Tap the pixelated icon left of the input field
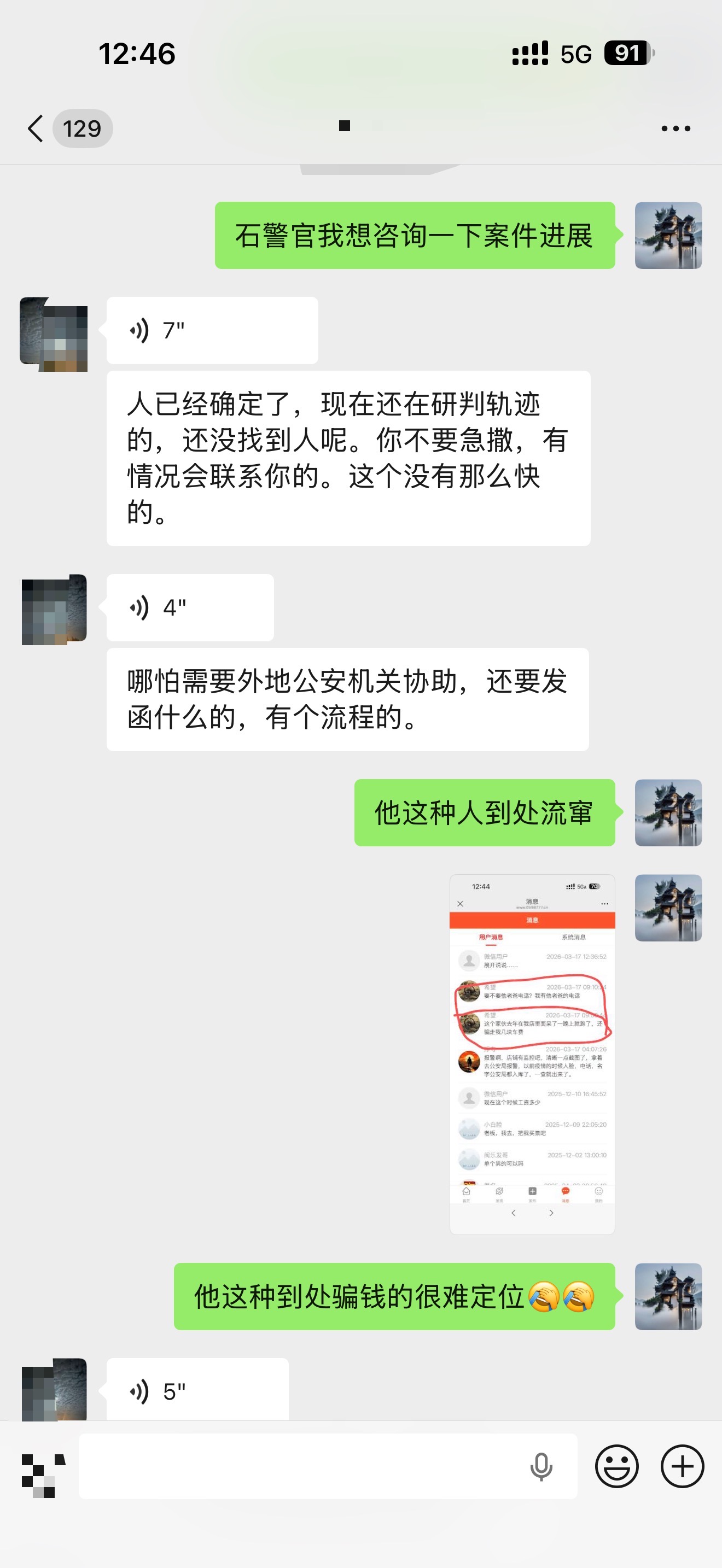Viewport: 722px width, 1568px height. pos(43,1476)
